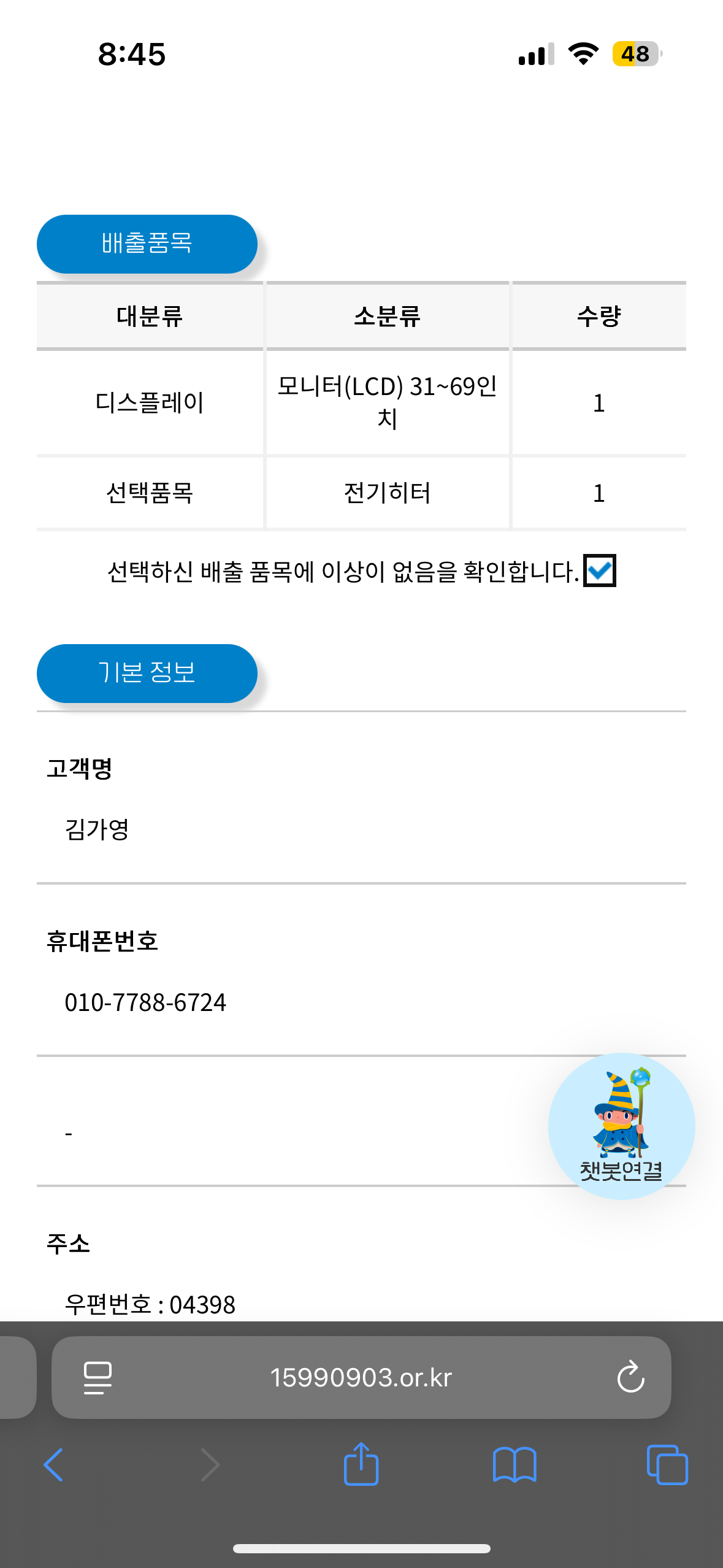This screenshot has height=1568, width=723.
Task: Open Safari bookmarks
Action: point(514,1465)
